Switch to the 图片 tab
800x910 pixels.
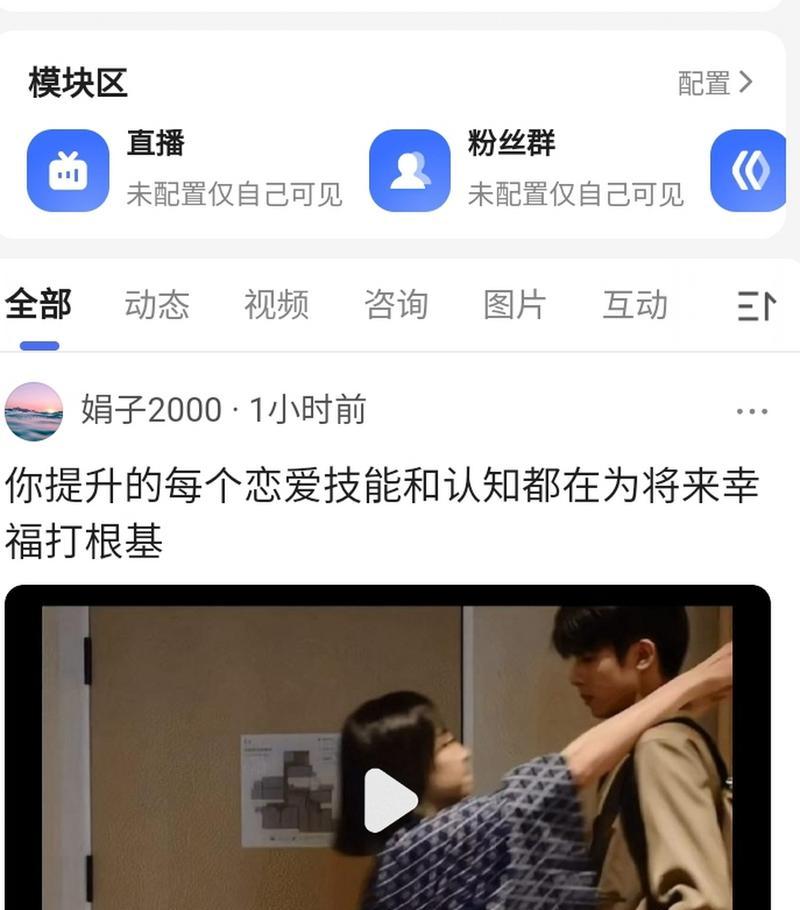tap(515, 305)
